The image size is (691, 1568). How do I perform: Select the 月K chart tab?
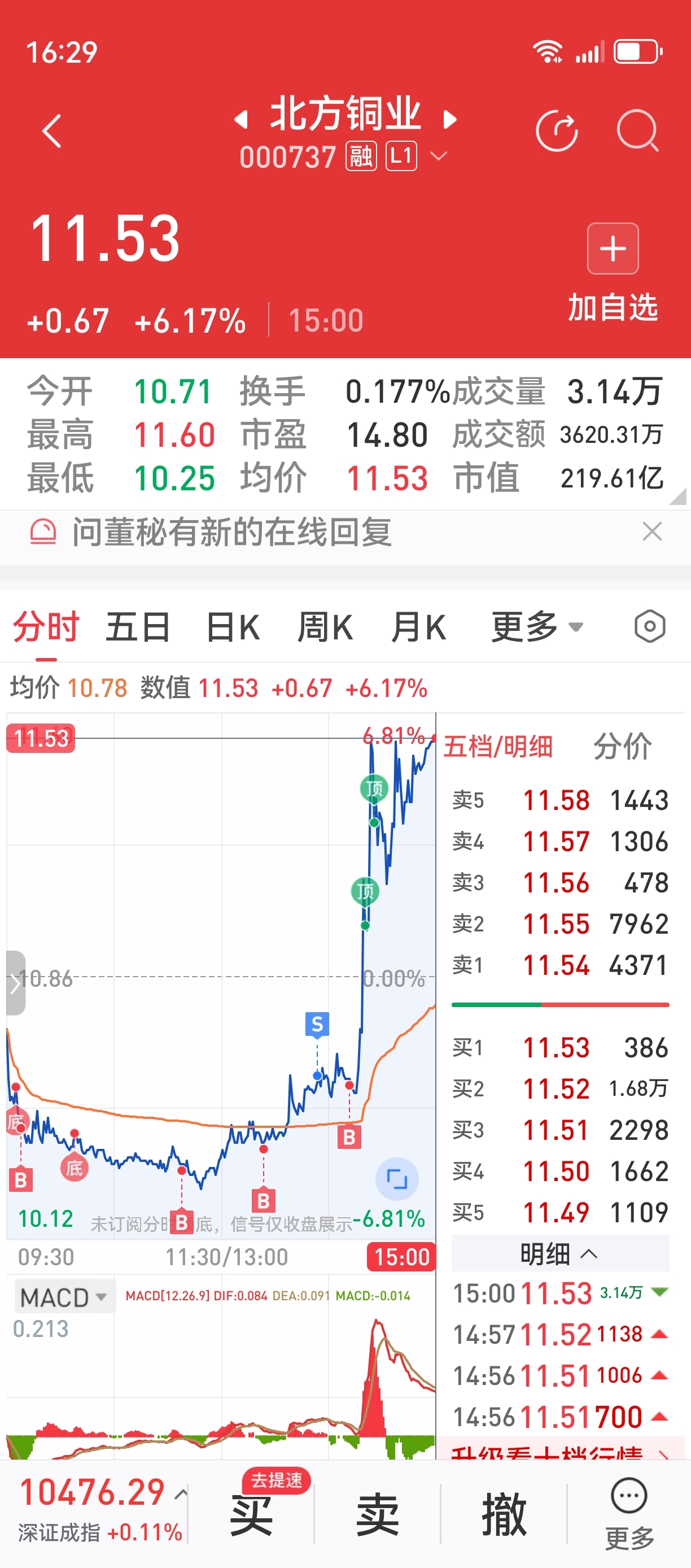(418, 627)
